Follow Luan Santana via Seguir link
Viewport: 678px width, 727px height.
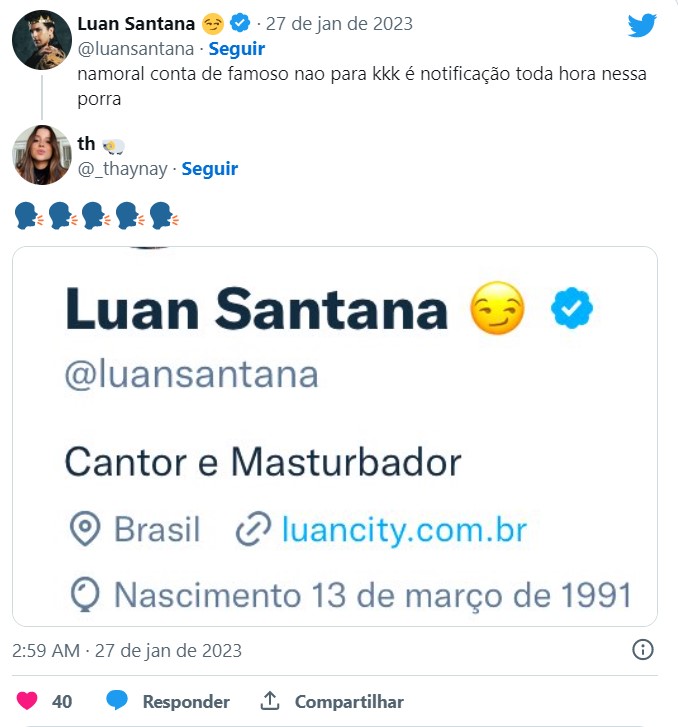236,48
